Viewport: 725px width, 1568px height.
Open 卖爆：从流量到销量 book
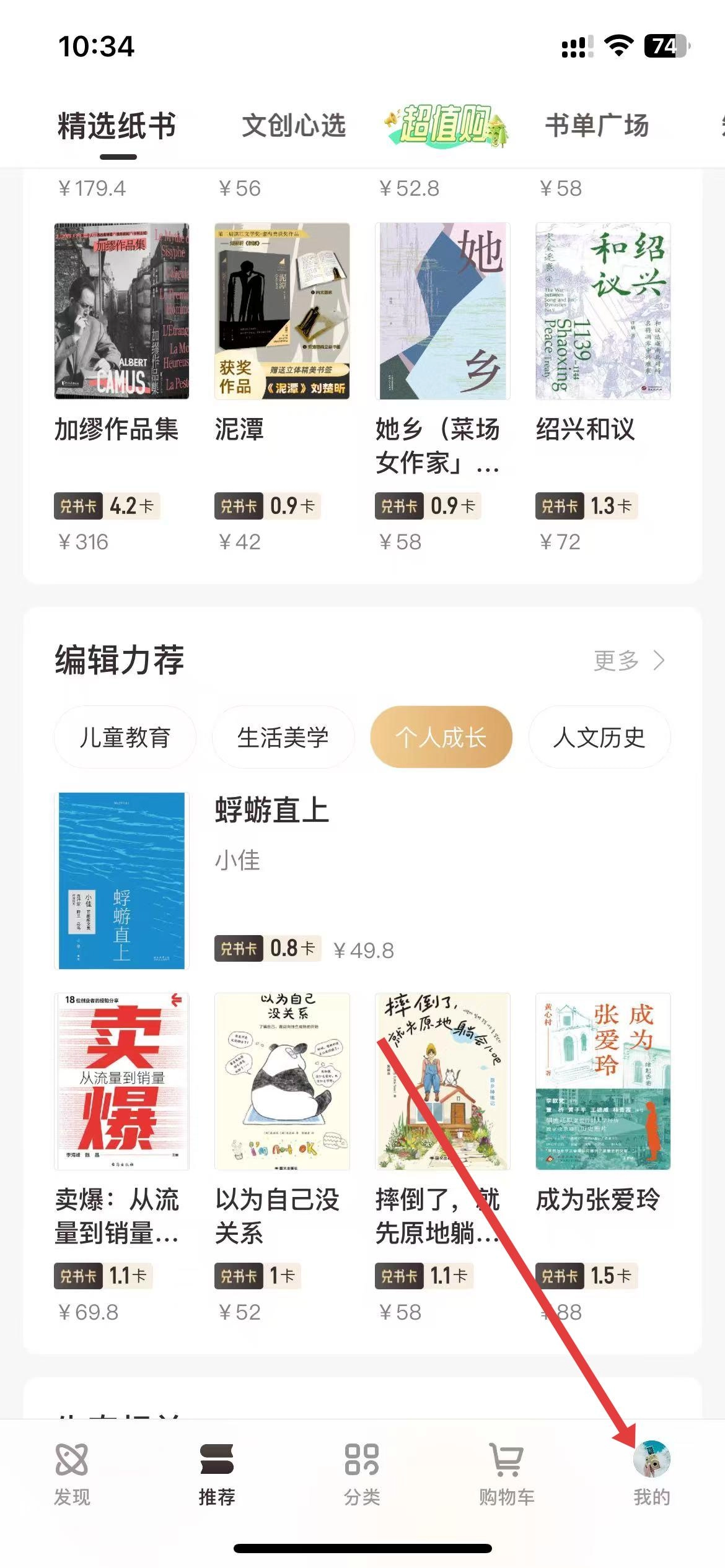(x=121, y=1081)
